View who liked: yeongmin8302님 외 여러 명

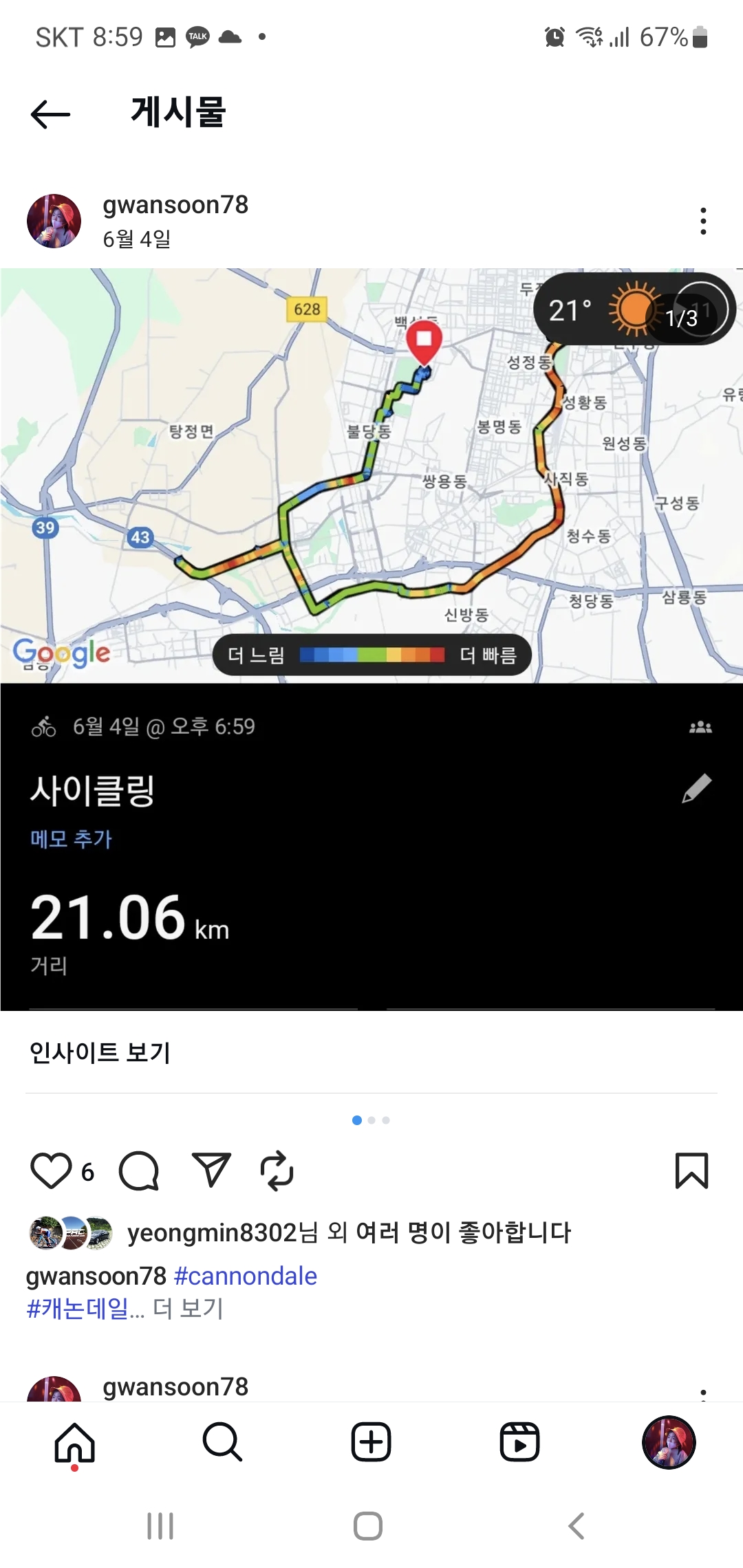tap(349, 1232)
